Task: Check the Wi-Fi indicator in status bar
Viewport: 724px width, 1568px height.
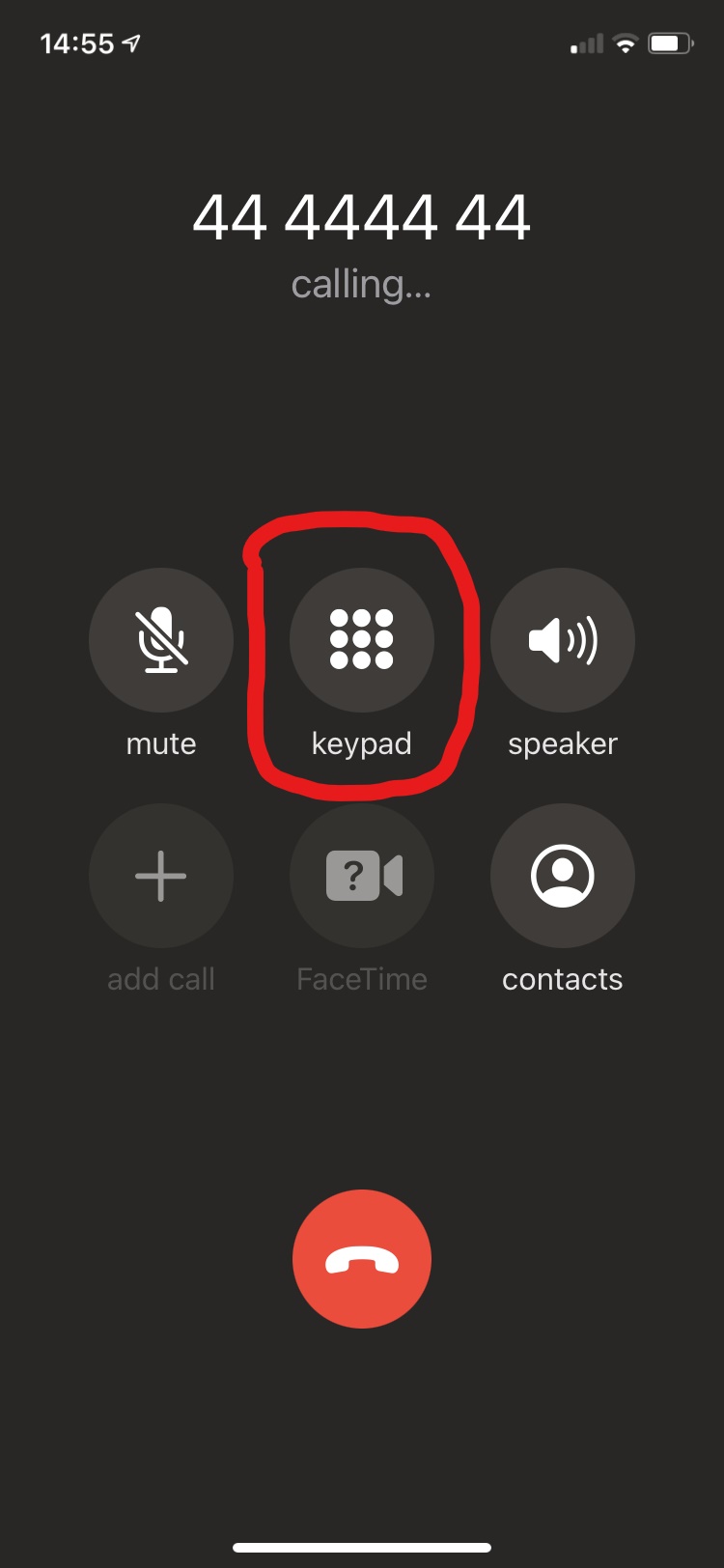Action: pos(627,42)
